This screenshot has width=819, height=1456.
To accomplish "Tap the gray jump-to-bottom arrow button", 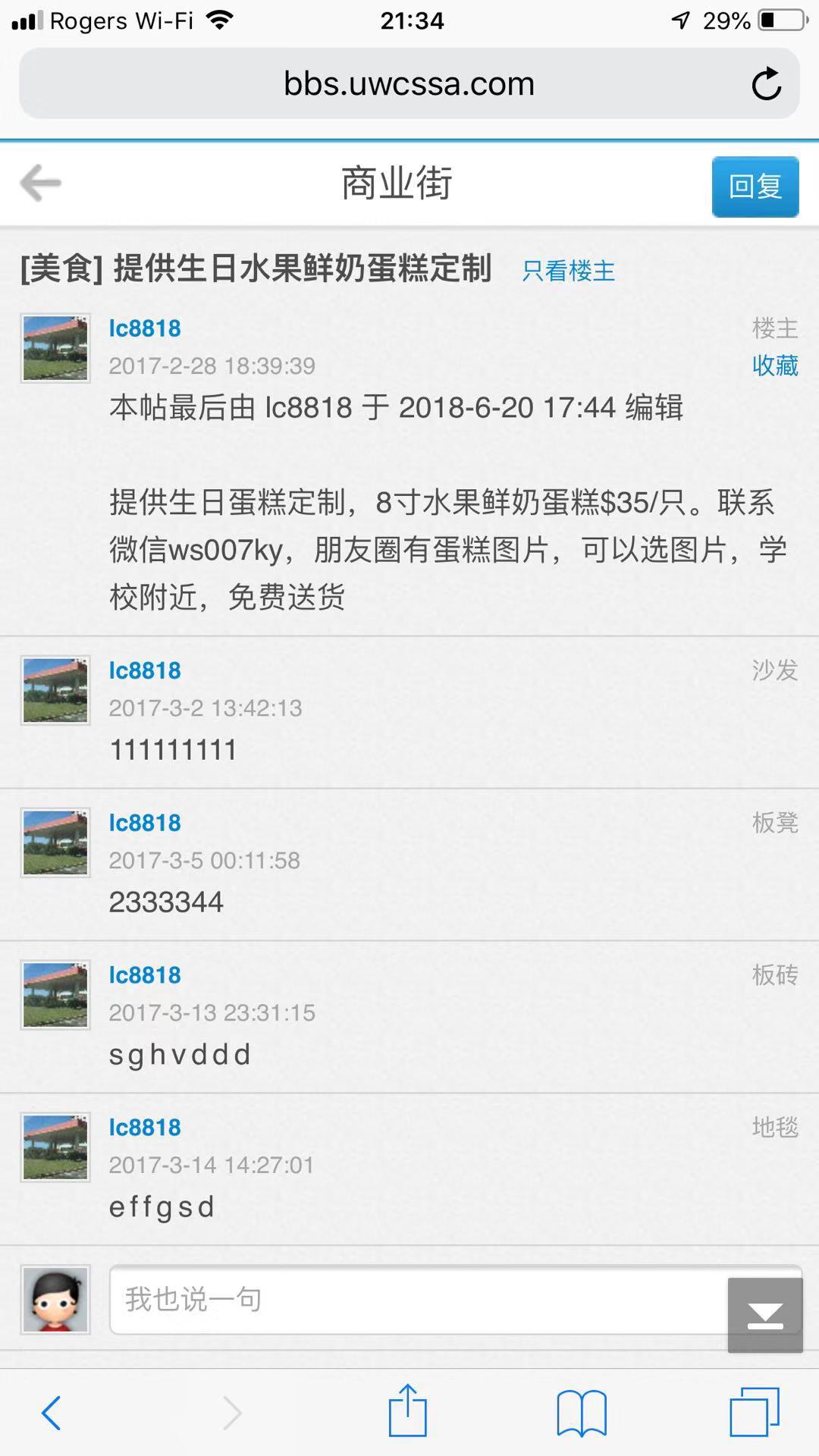I will (x=765, y=1315).
